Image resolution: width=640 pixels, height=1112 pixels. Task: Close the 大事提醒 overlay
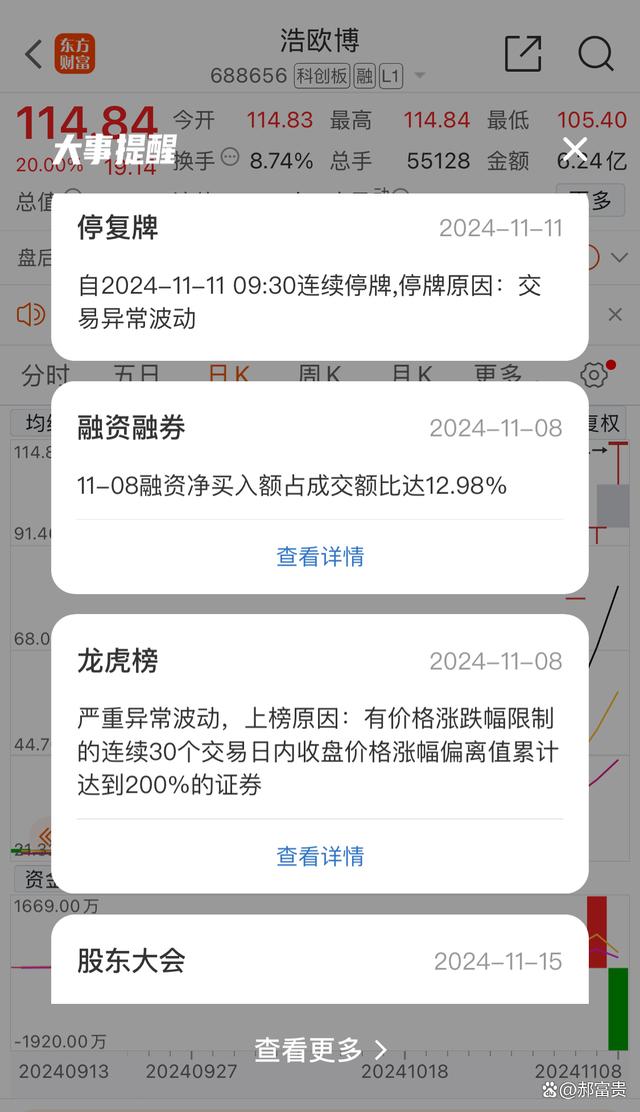[x=574, y=150]
